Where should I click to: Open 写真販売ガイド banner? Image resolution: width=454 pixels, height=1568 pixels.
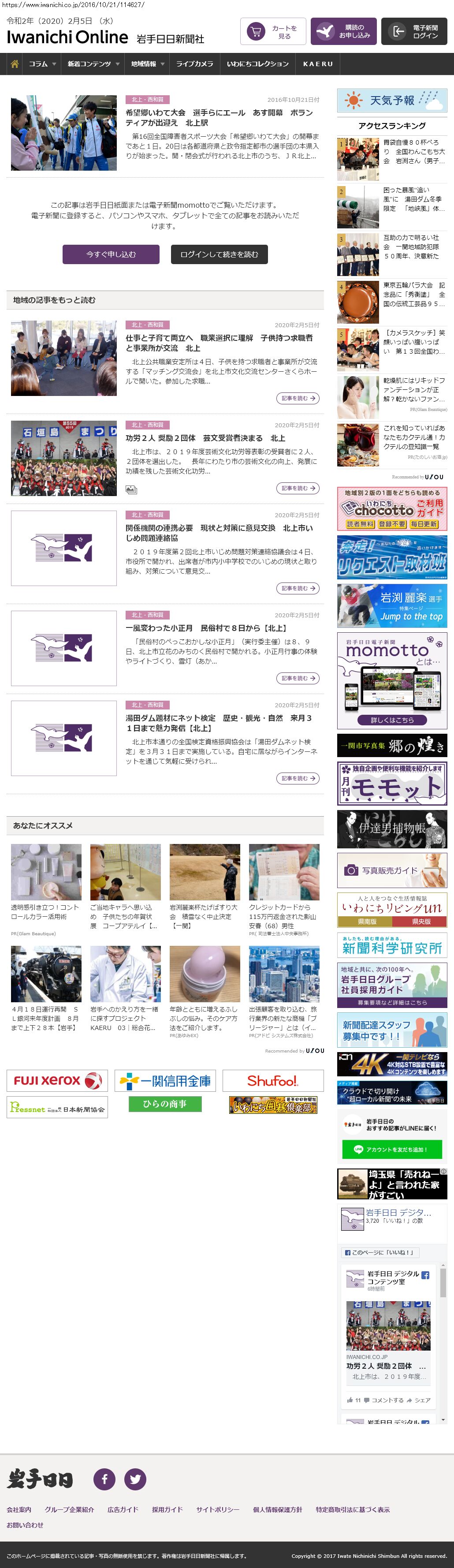(392, 870)
